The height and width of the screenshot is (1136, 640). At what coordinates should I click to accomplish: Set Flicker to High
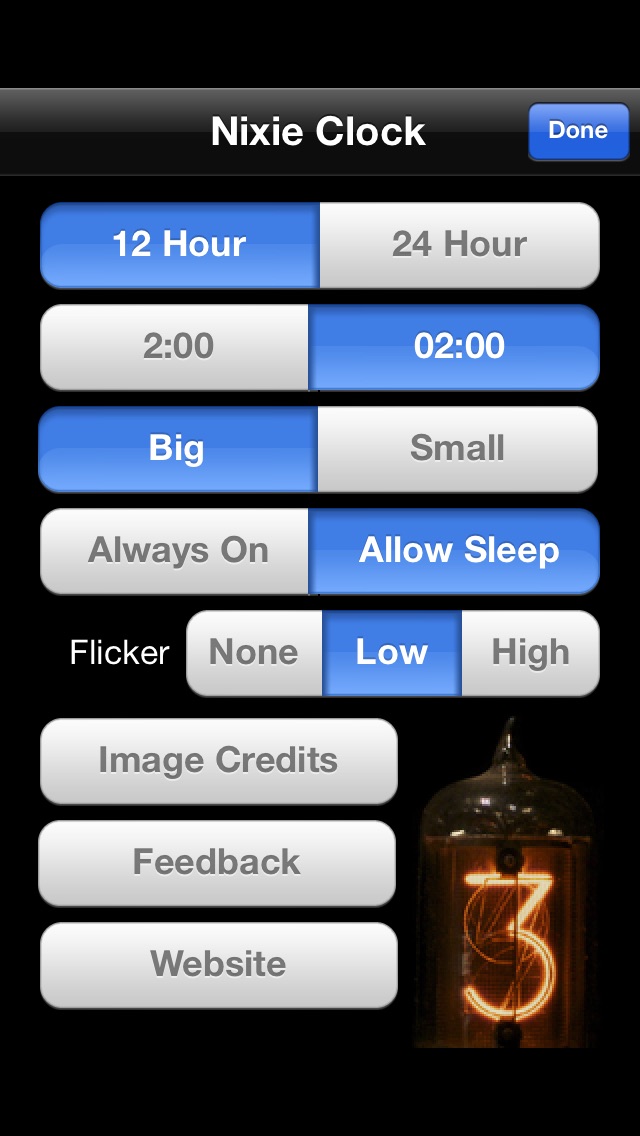pyautogui.click(x=530, y=653)
